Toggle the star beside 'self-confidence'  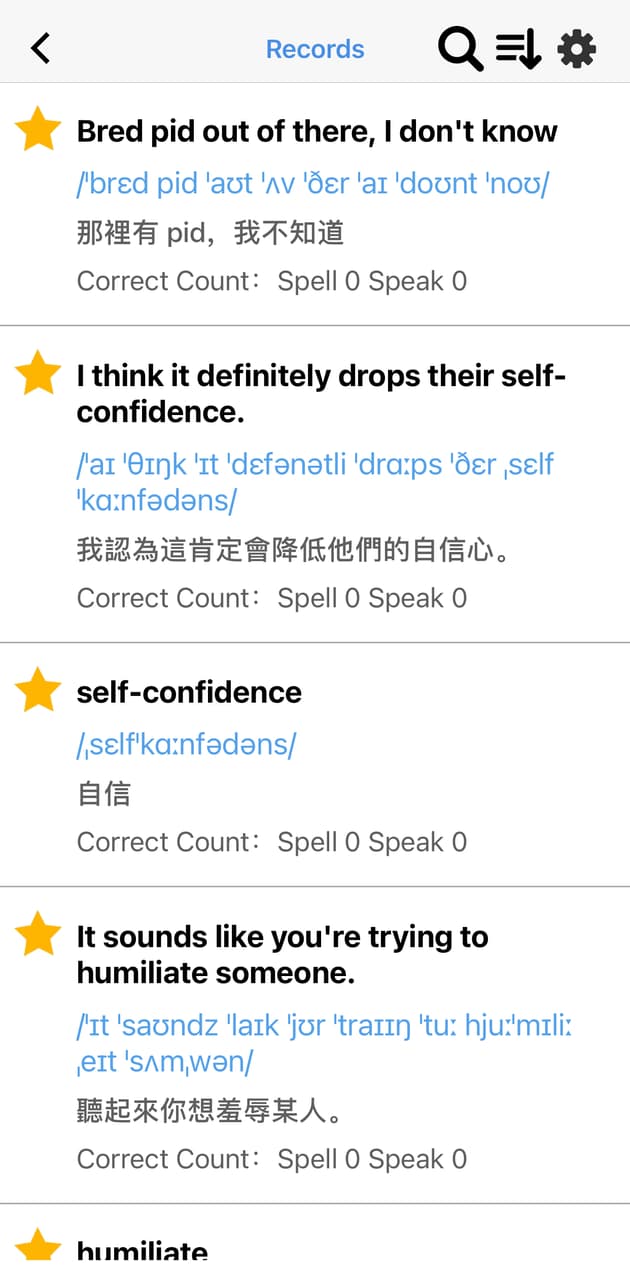point(38,691)
